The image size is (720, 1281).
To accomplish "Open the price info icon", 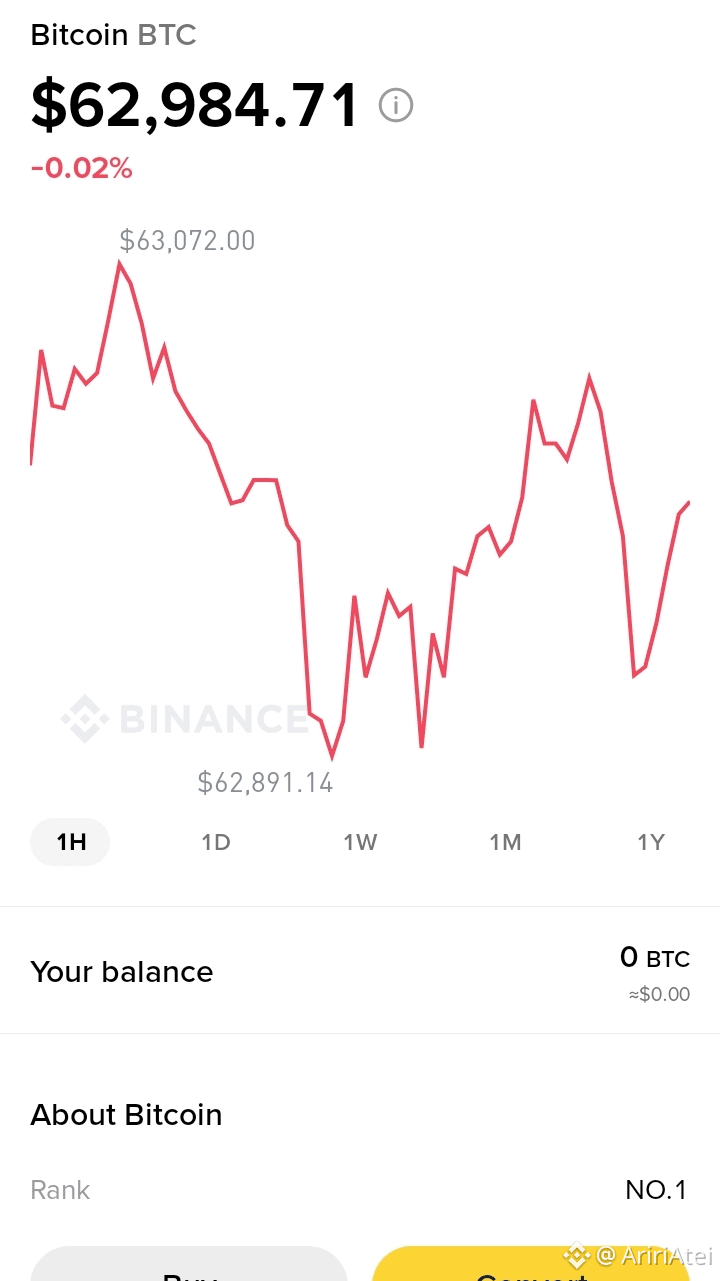I will 396,105.
